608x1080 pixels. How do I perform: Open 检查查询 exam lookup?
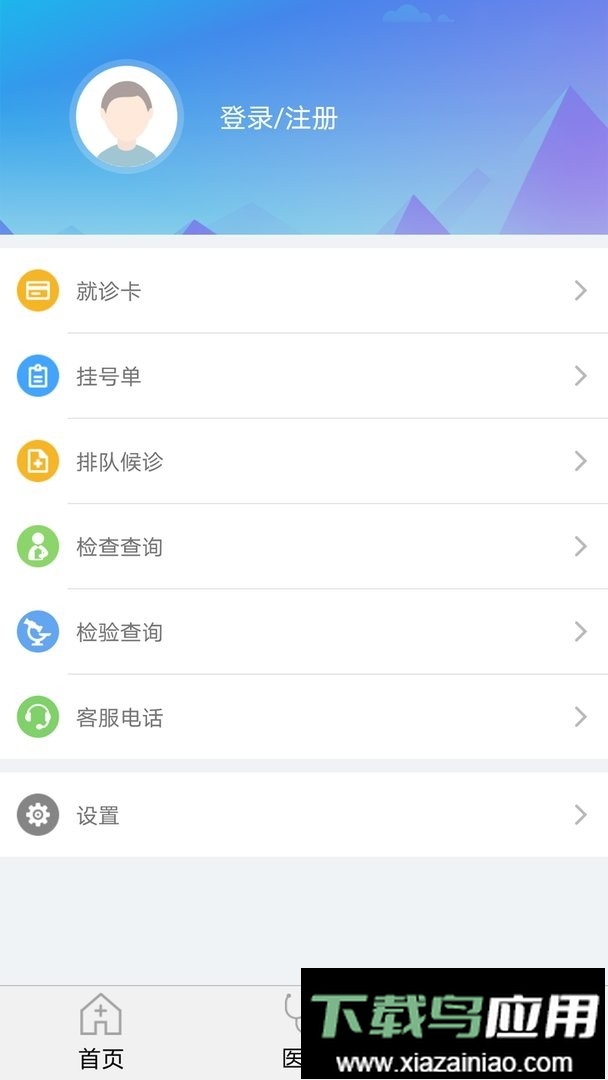[x=304, y=547]
